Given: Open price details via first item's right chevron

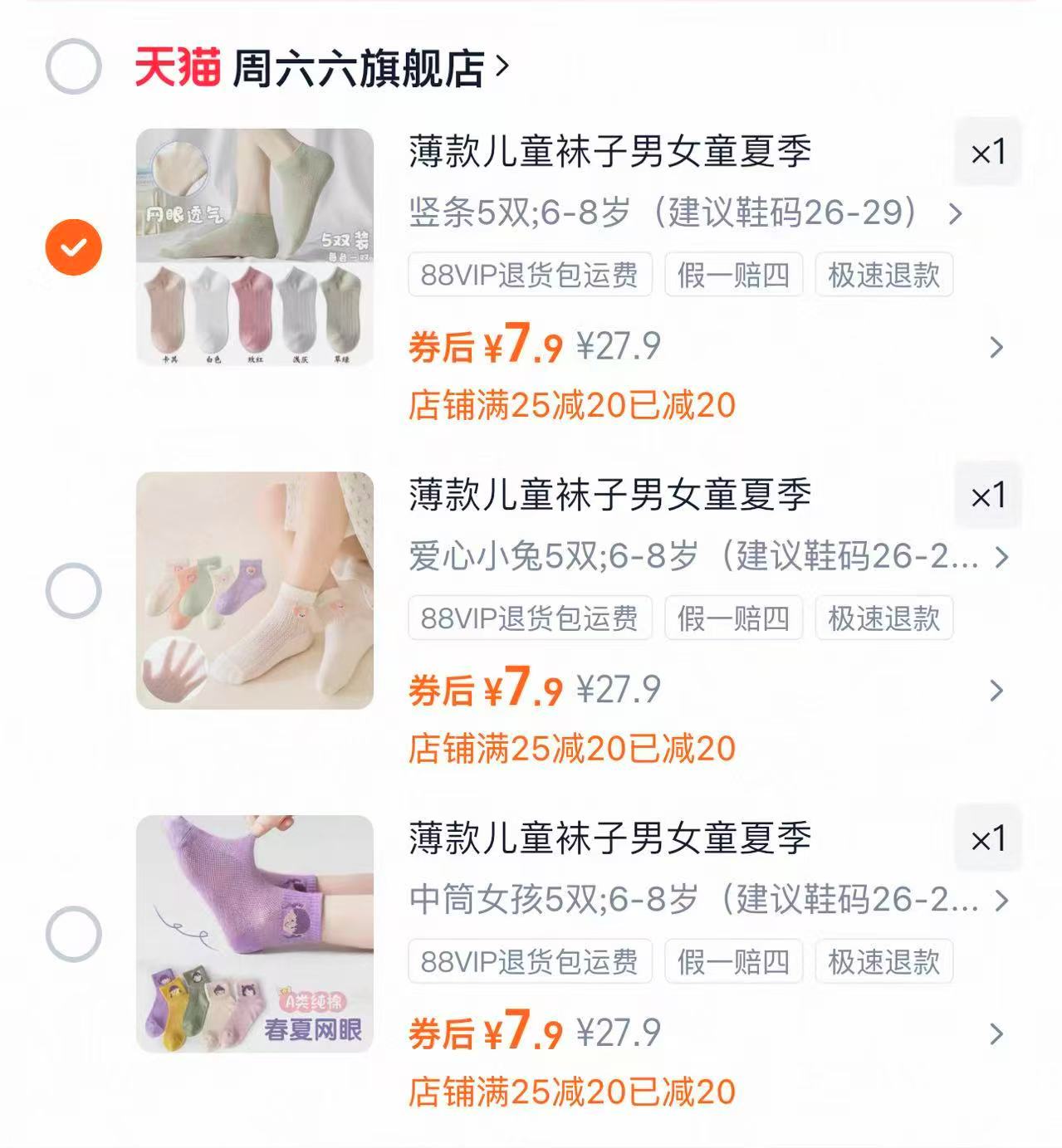Looking at the screenshot, I should point(995,348).
